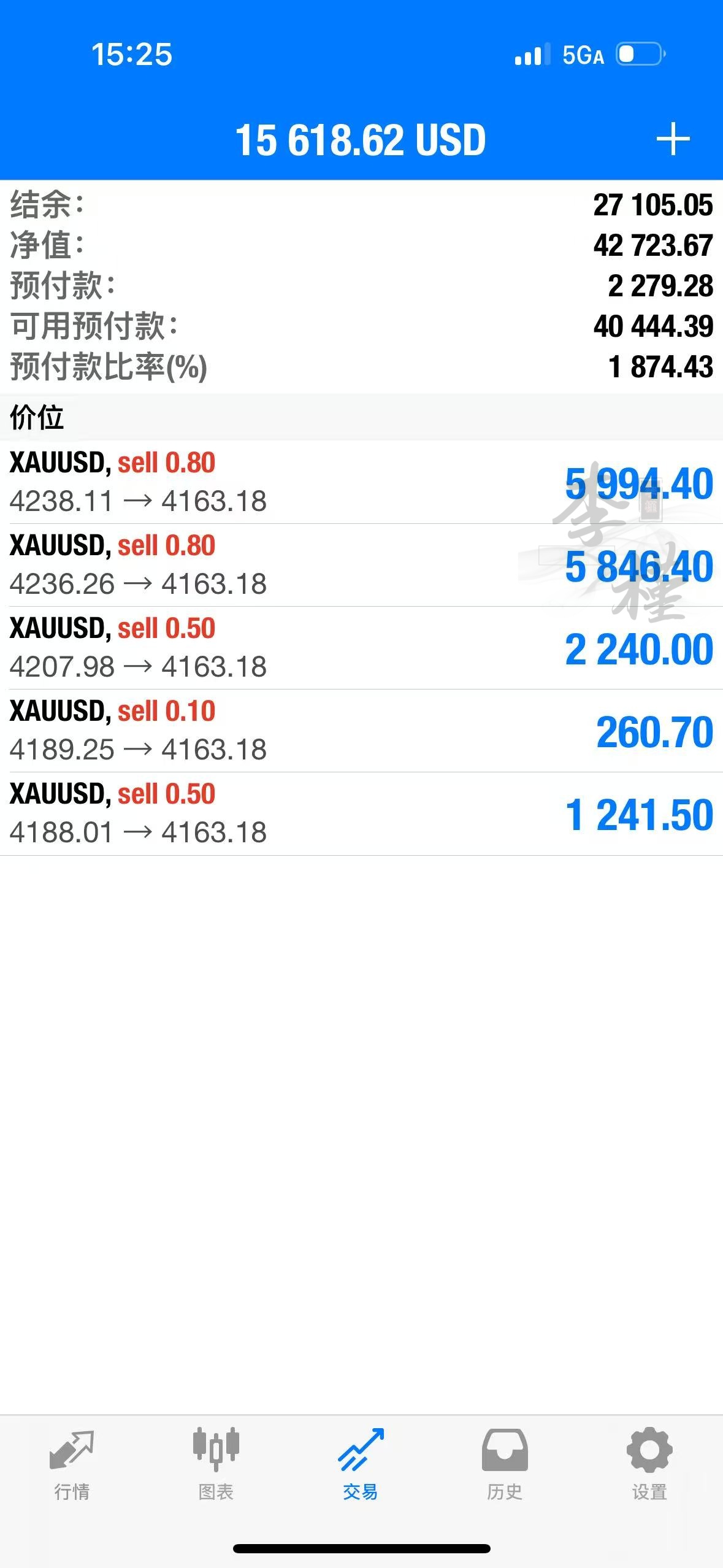This screenshot has width=723, height=1568.
Task: Expand the XAUUSD position opened at 4236.26
Action: (361, 565)
